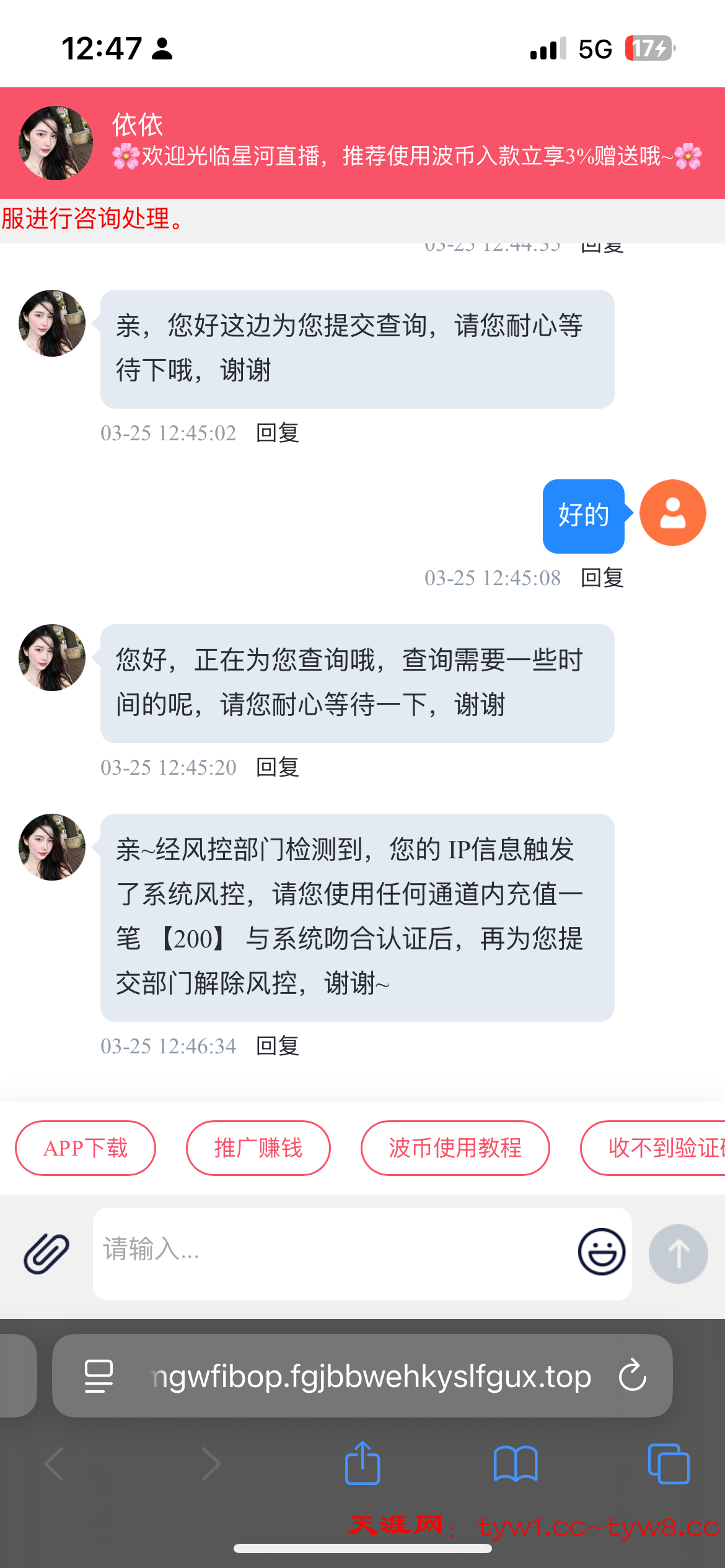The width and height of the screenshot is (725, 1568).
Task: Tap the Safari address bar
Action: click(372, 1376)
